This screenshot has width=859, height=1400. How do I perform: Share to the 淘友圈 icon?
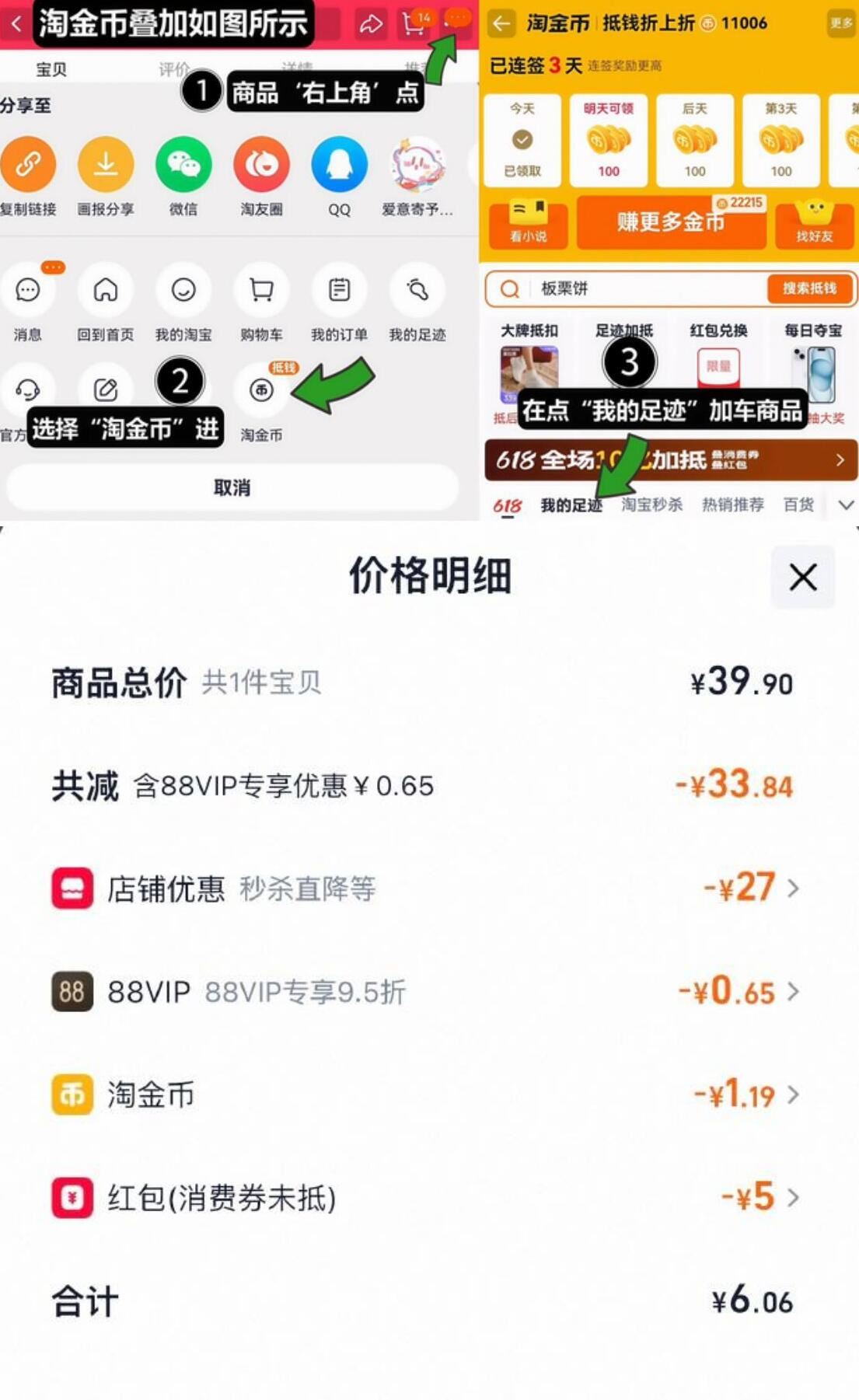[261, 166]
